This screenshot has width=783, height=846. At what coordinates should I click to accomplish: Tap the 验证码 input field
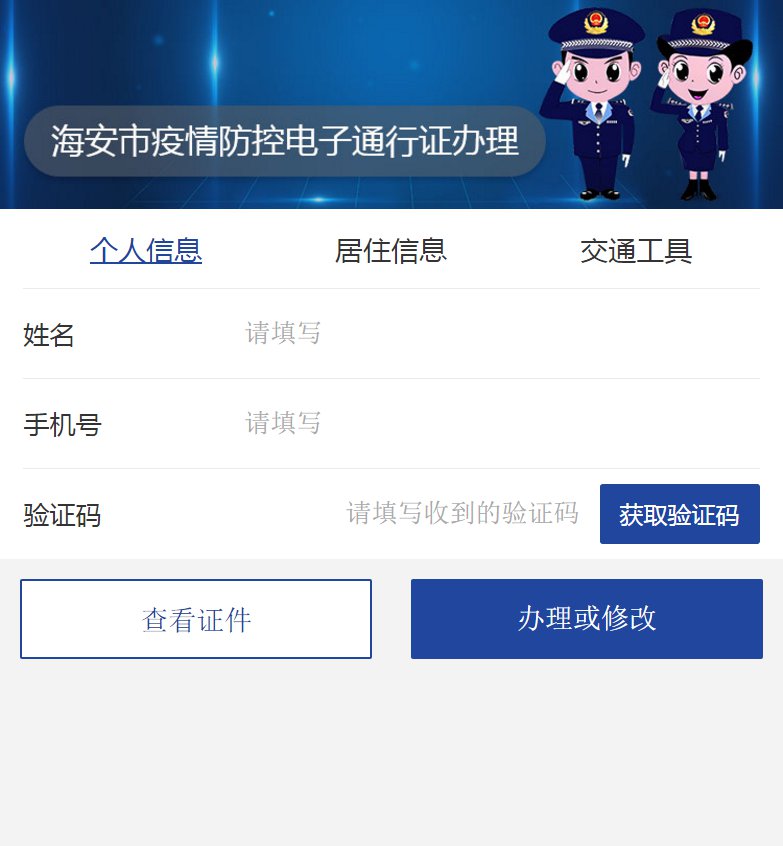pyautogui.click(x=462, y=514)
